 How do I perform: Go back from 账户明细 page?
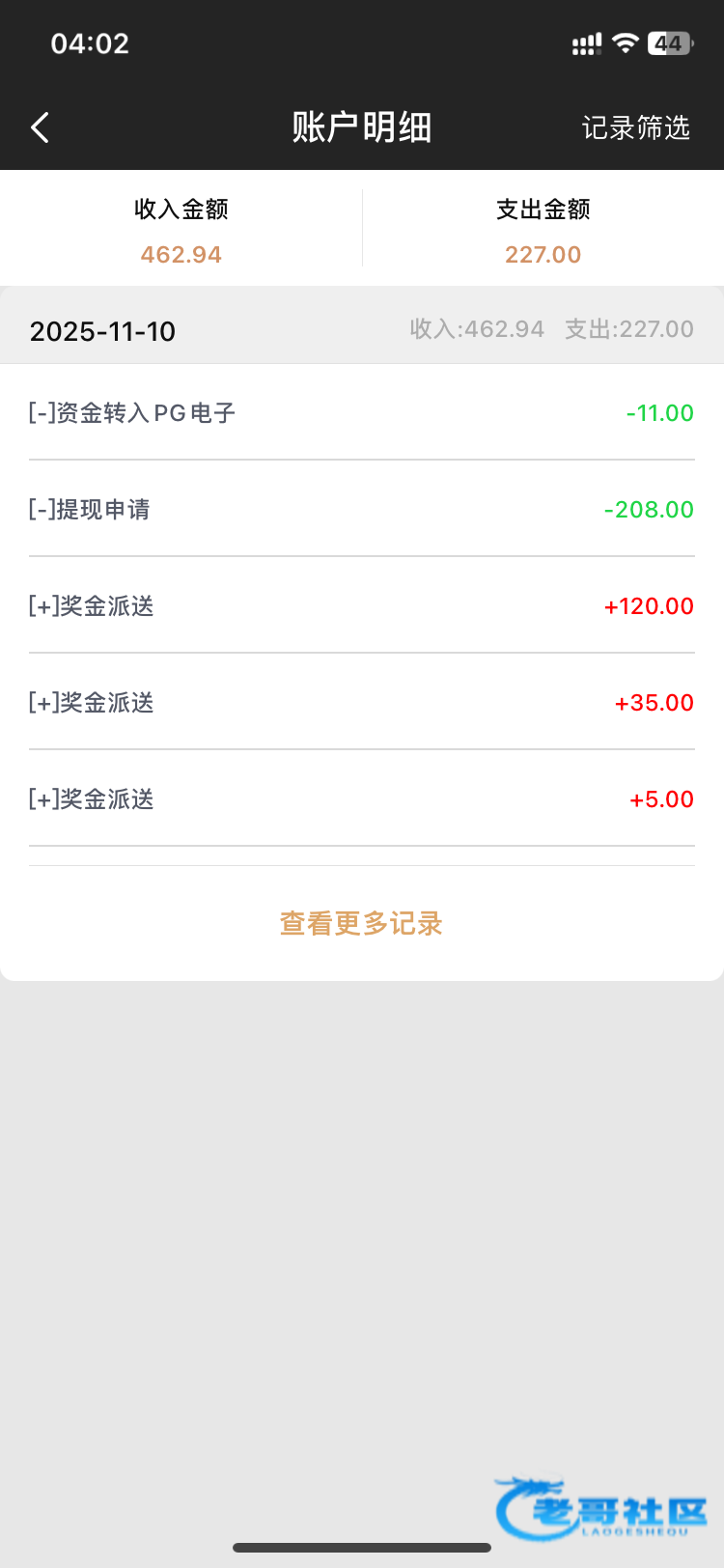pyautogui.click(x=40, y=127)
